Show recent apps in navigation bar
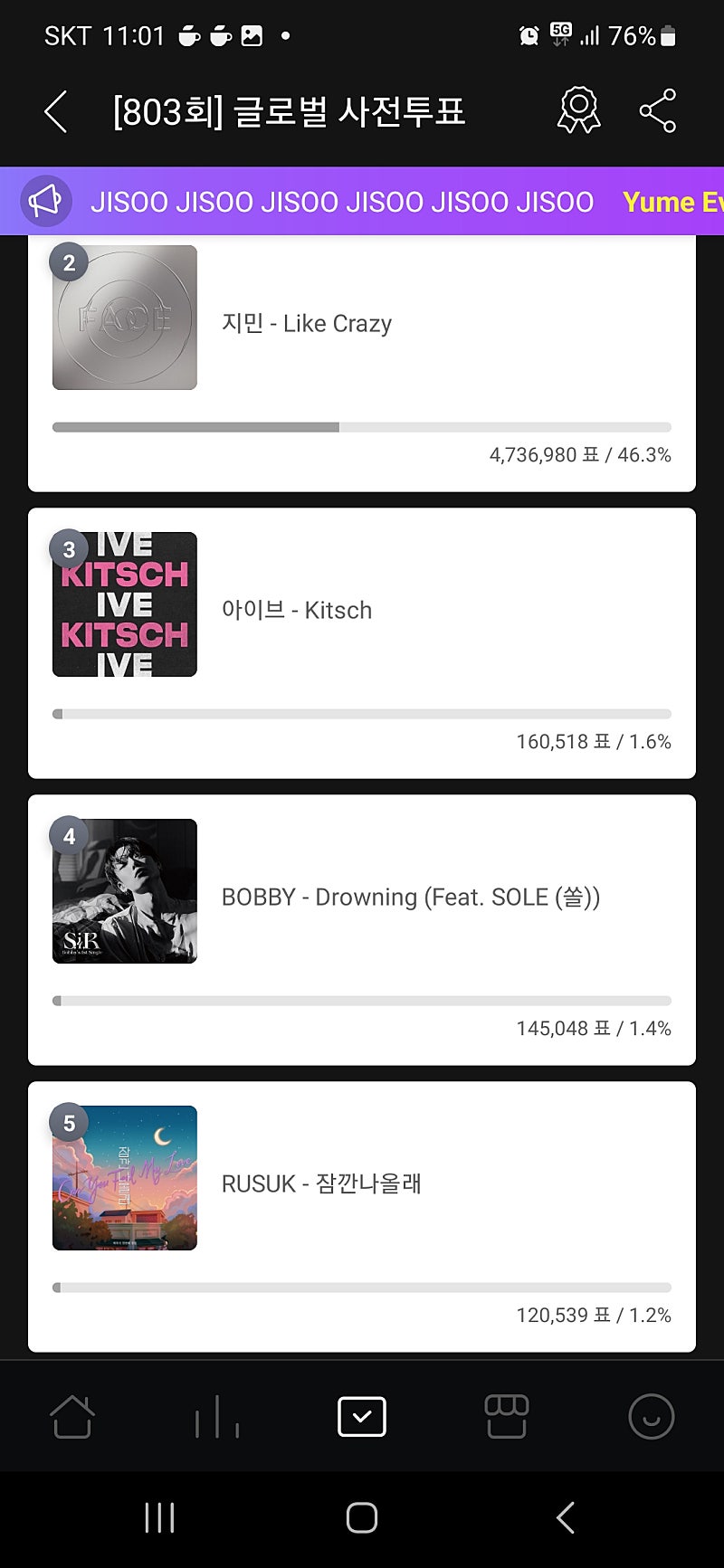724x1568 pixels. pyautogui.click(x=159, y=1517)
